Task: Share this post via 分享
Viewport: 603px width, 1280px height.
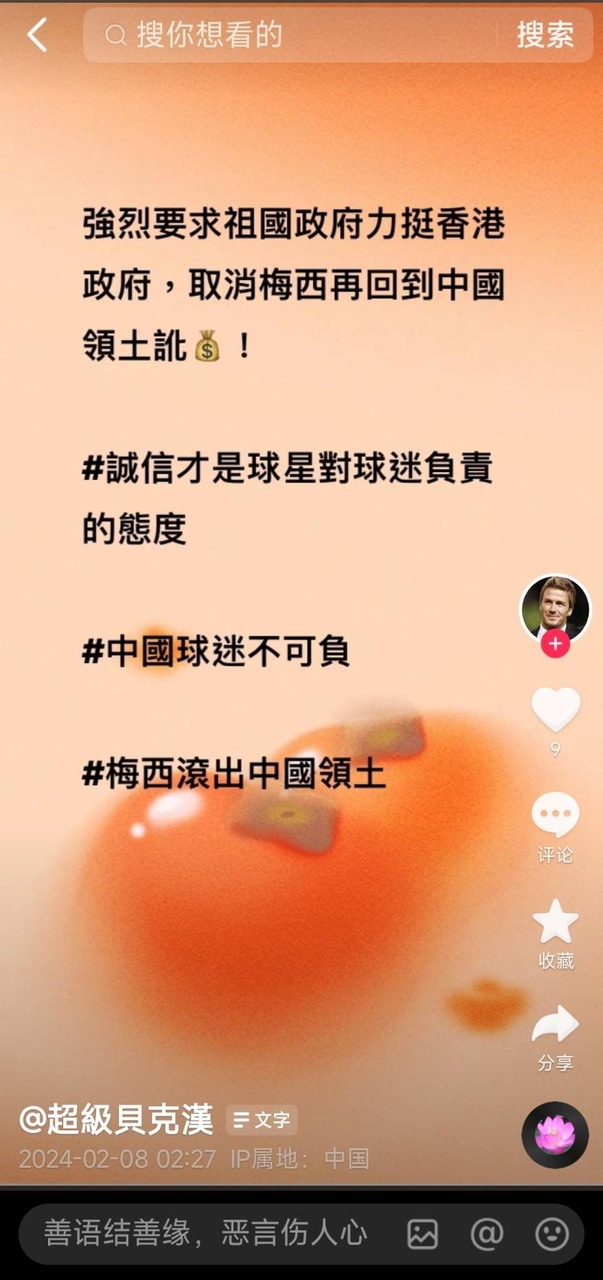Action: (555, 1026)
